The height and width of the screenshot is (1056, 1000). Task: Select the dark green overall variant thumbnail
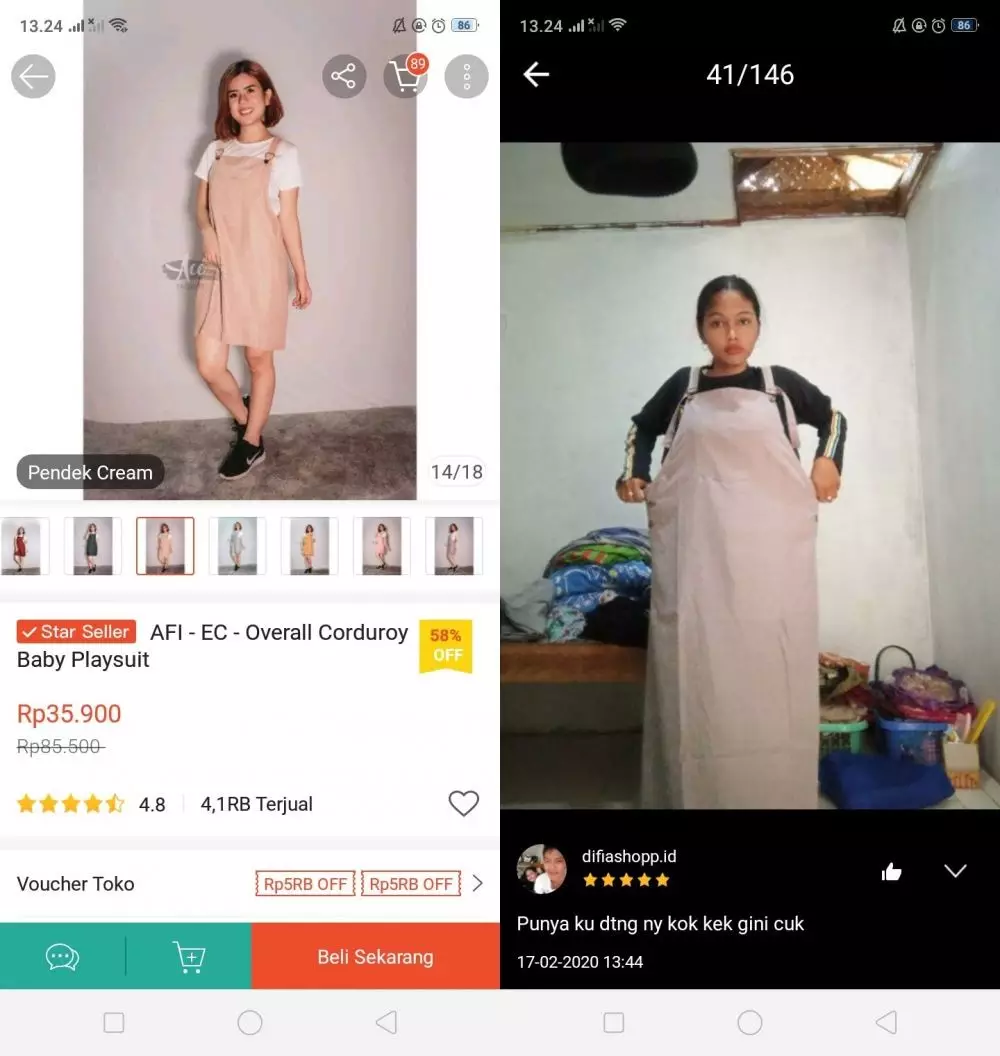[92, 546]
